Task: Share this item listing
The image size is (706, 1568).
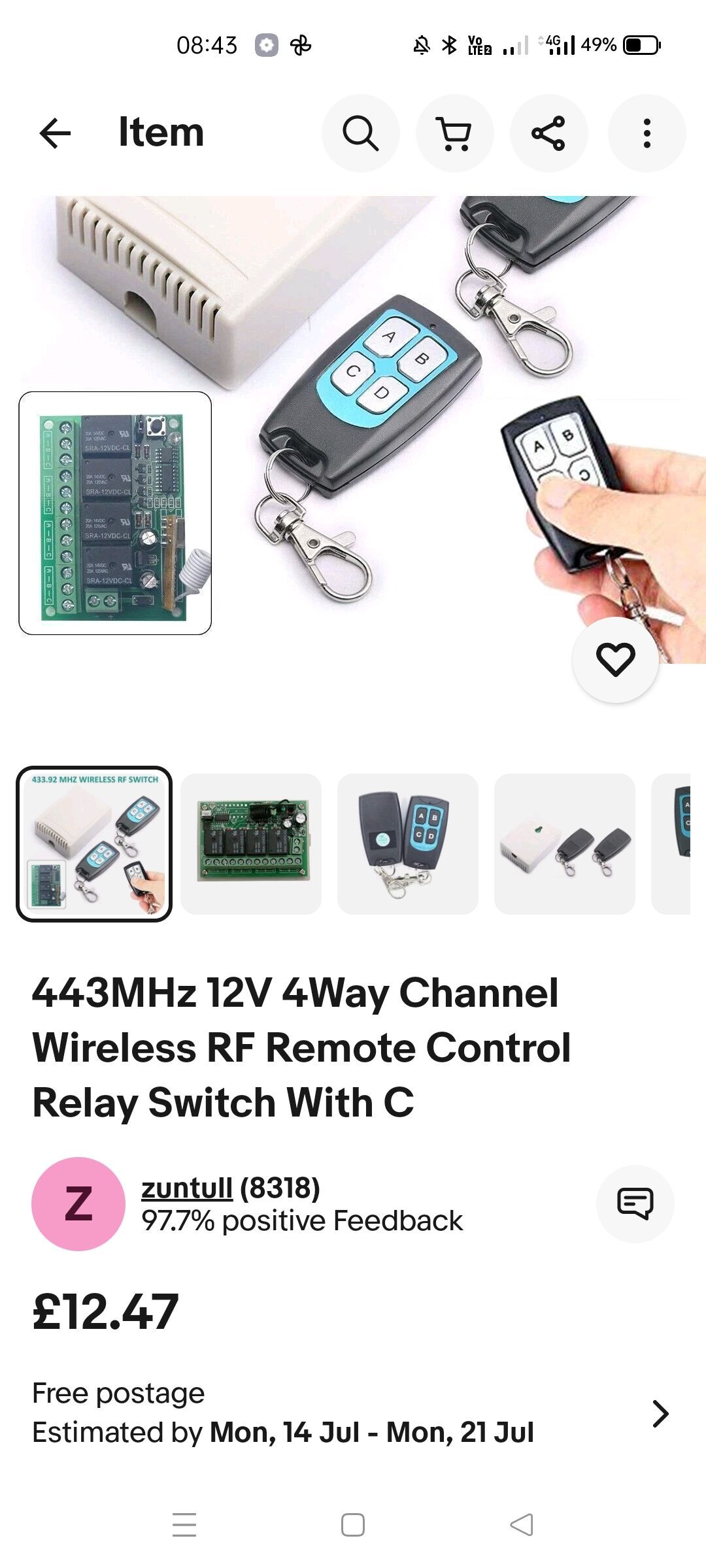Action: click(x=549, y=133)
